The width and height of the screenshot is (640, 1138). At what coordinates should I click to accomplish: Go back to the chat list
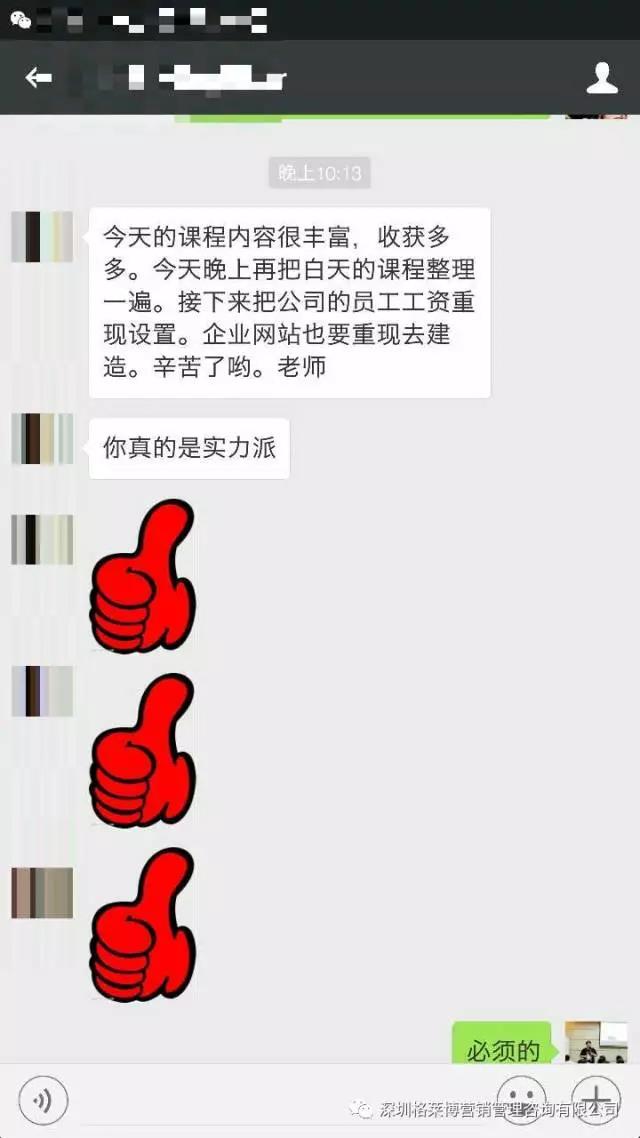tap(38, 78)
